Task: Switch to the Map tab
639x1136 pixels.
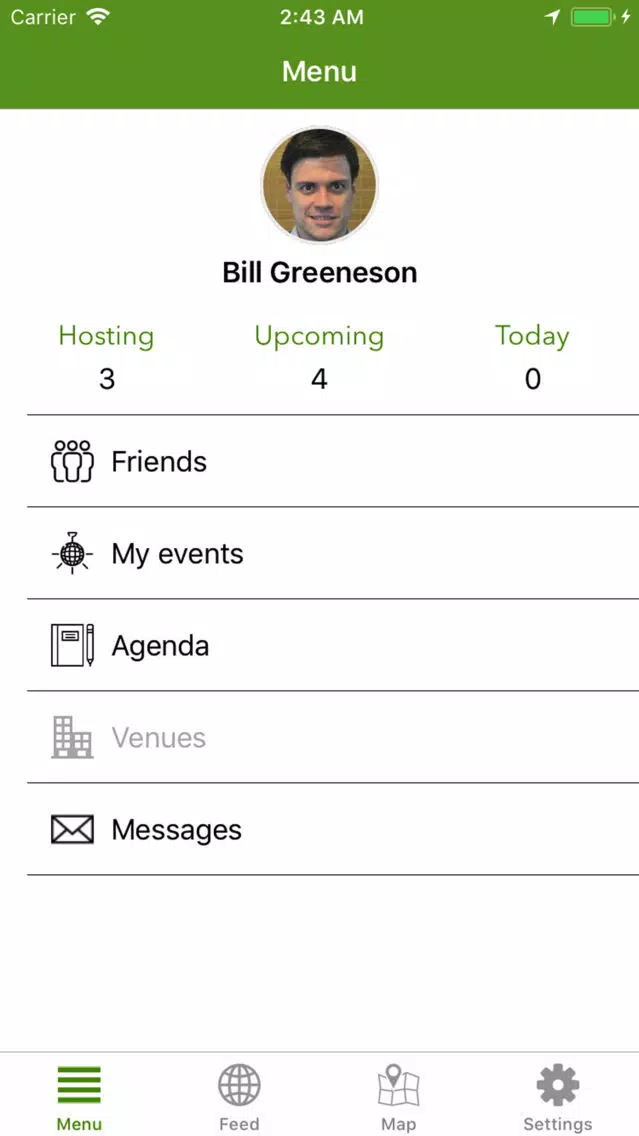Action: pos(398,1096)
